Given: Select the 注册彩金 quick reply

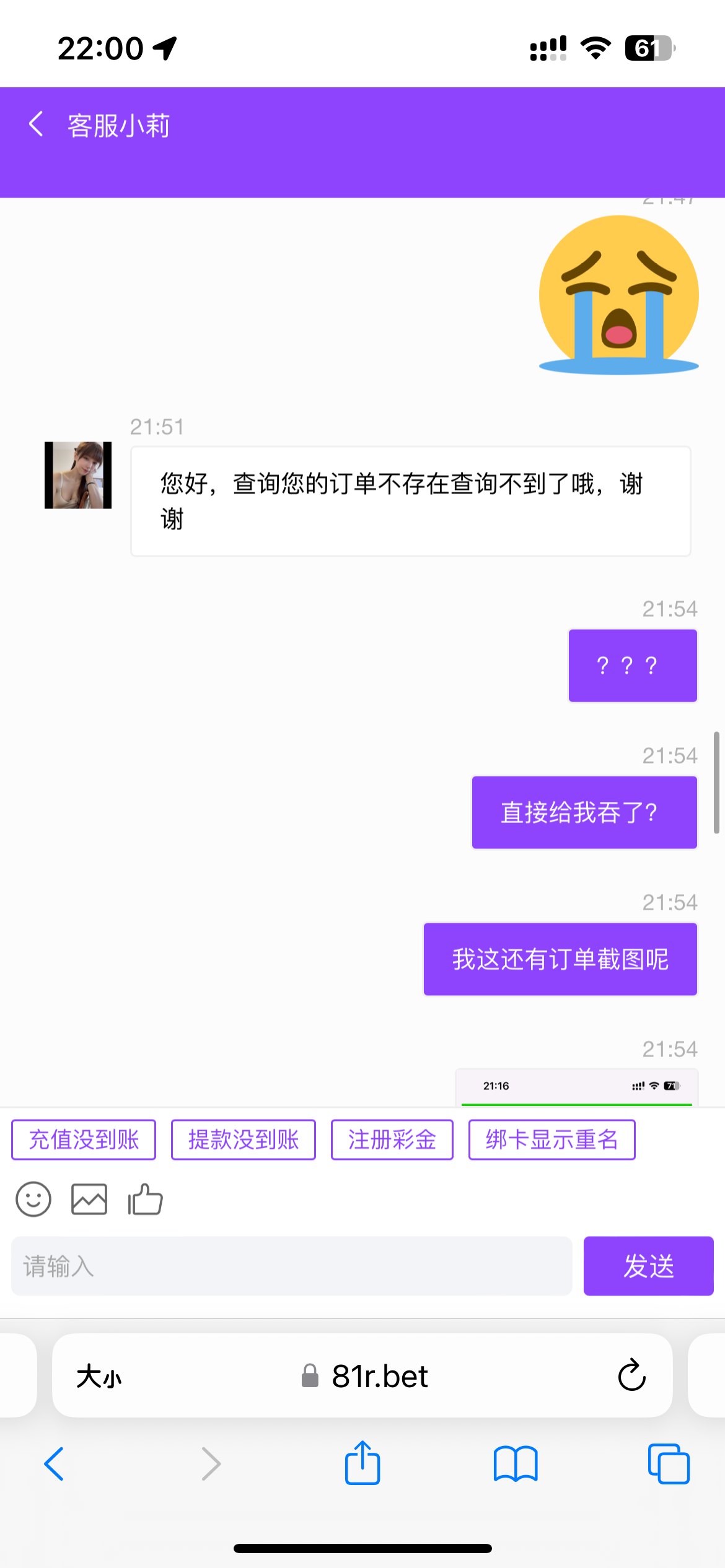Looking at the screenshot, I should [392, 1139].
